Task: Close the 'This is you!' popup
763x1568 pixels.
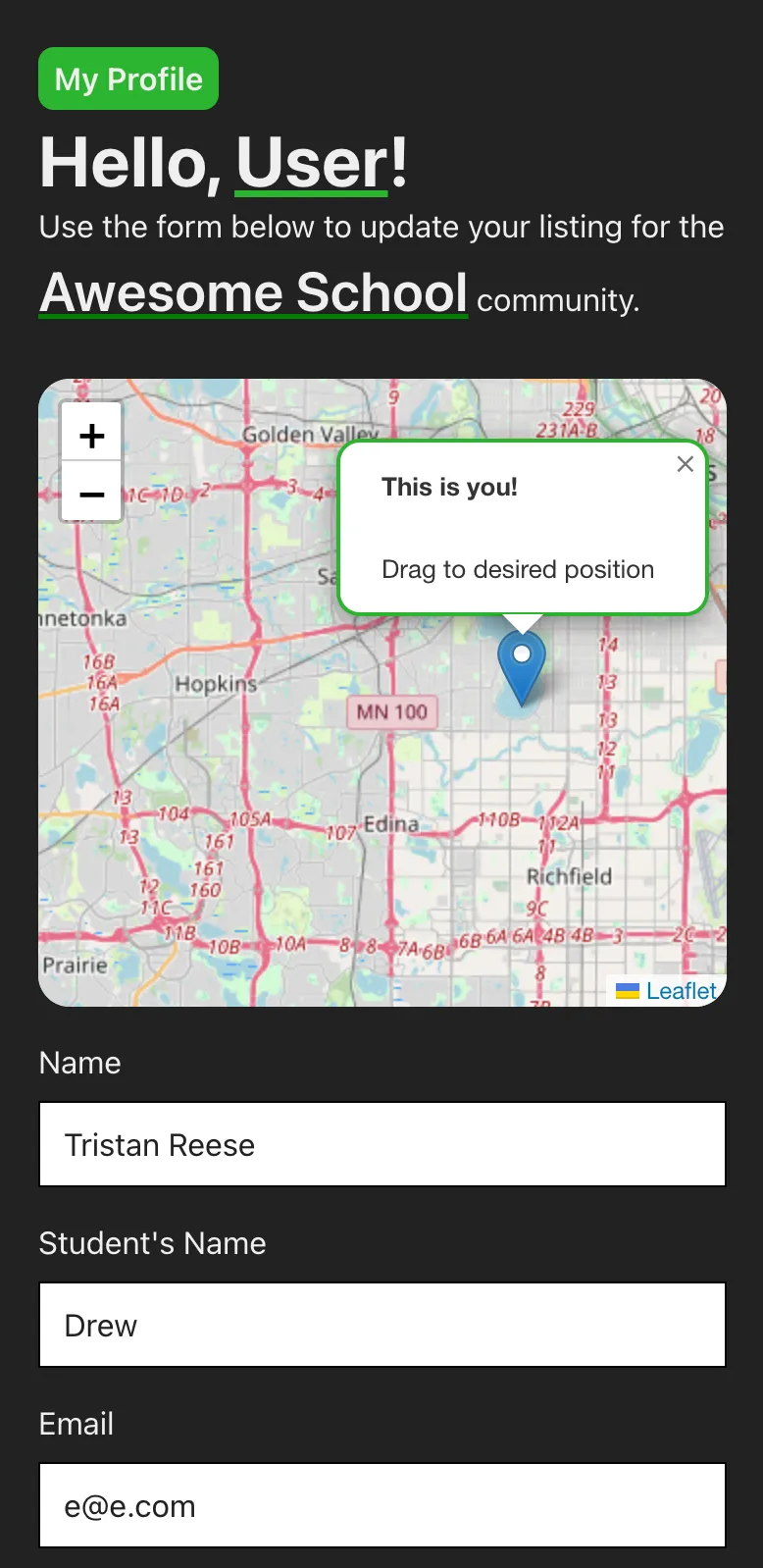Action: point(686,464)
